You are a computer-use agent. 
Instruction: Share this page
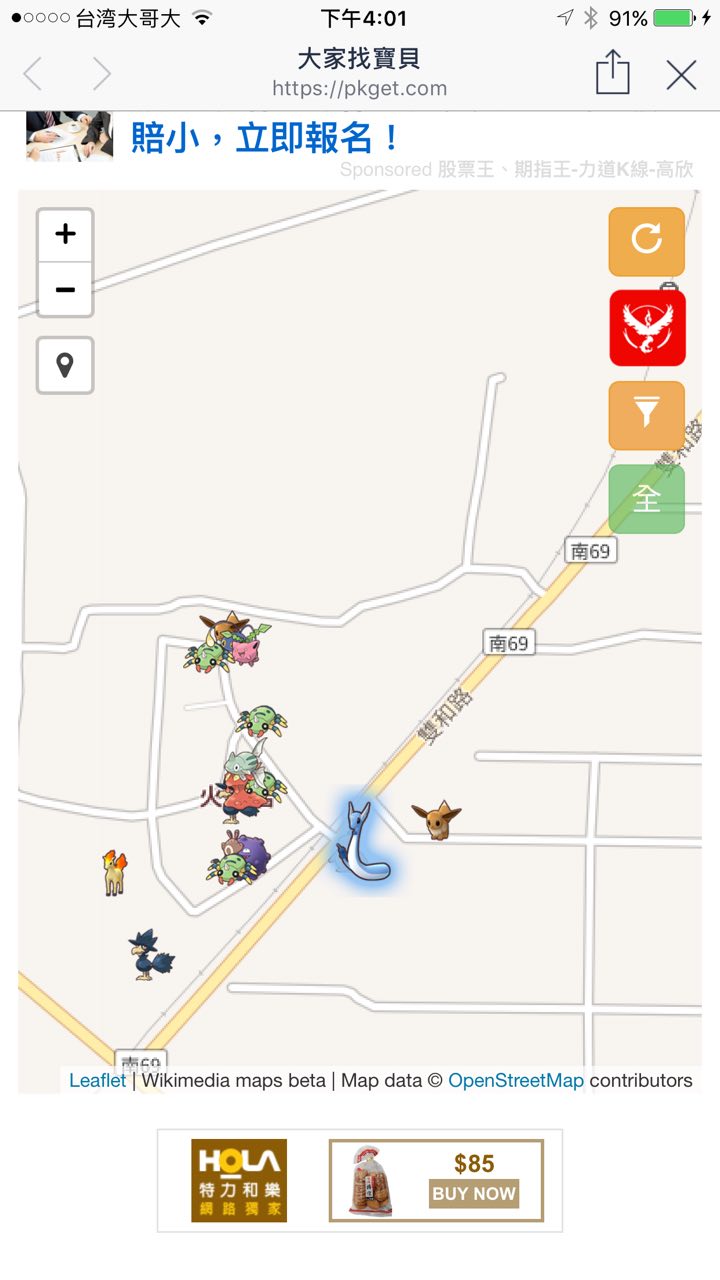tap(613, 74)
